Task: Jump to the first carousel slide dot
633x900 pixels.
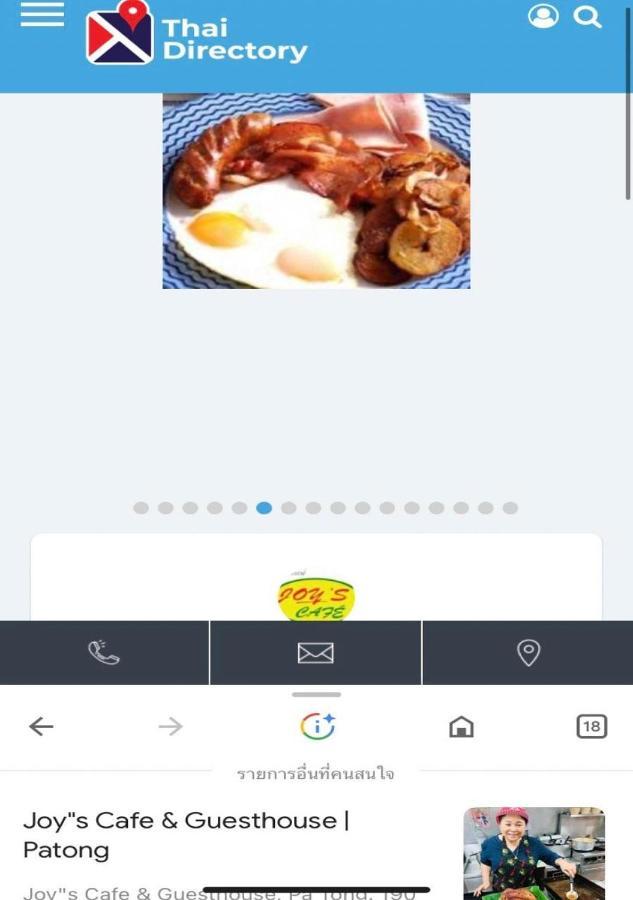Action: click(141, 508)
